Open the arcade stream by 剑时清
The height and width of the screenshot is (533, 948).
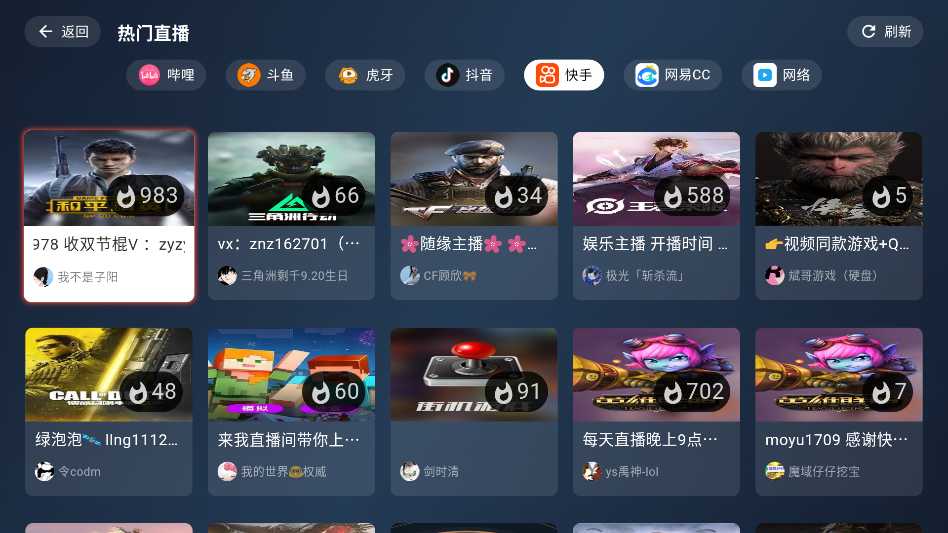474,411
